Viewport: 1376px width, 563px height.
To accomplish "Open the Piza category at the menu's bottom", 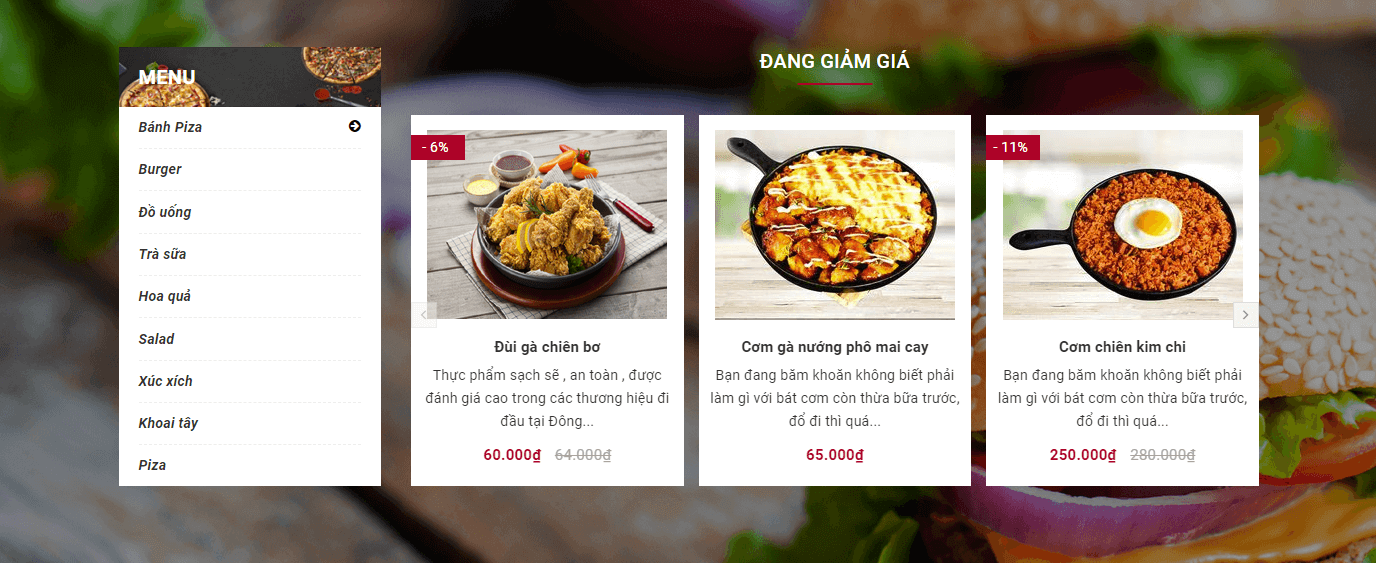I will pyautogui.click(x=152, y=465).
